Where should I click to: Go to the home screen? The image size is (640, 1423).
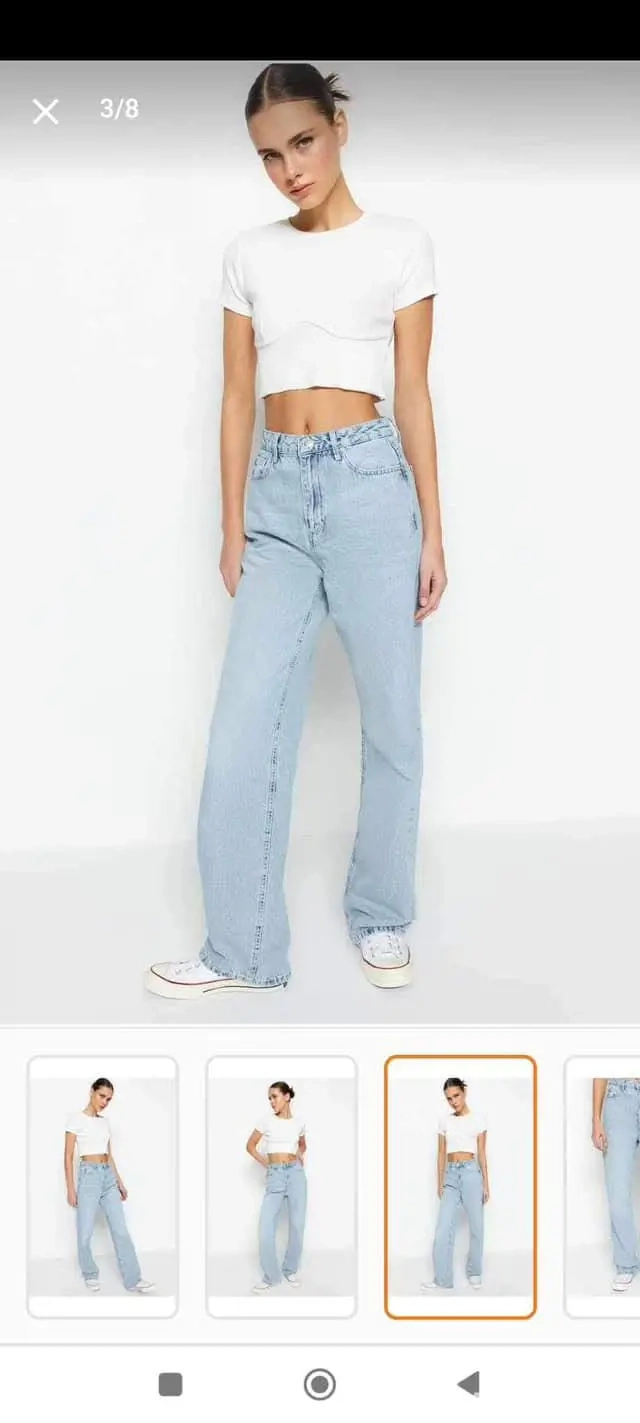click(319, 1384)
